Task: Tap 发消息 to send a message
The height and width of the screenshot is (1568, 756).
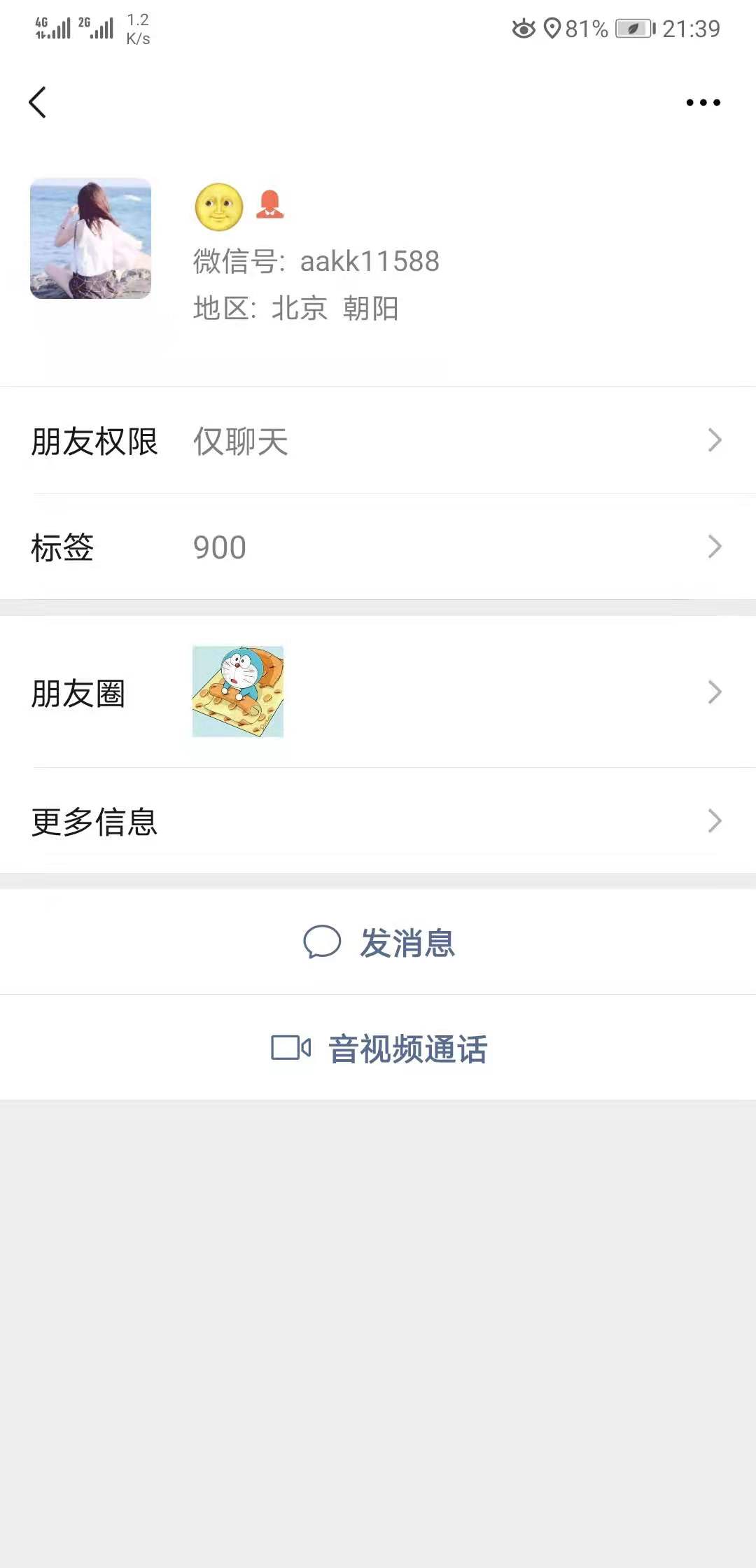Action: (x=379, y=942)
